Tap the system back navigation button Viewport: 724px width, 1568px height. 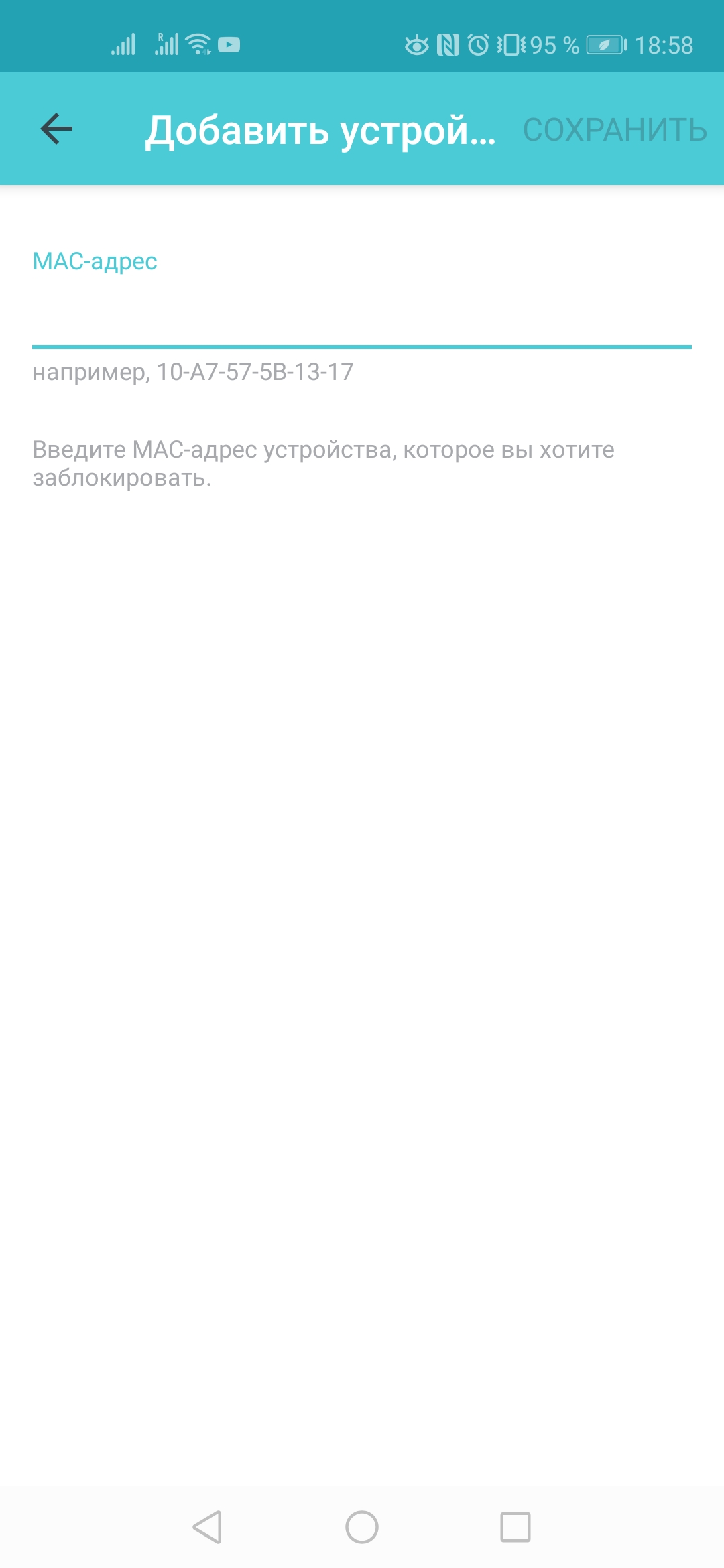(x=207, y=1527)
